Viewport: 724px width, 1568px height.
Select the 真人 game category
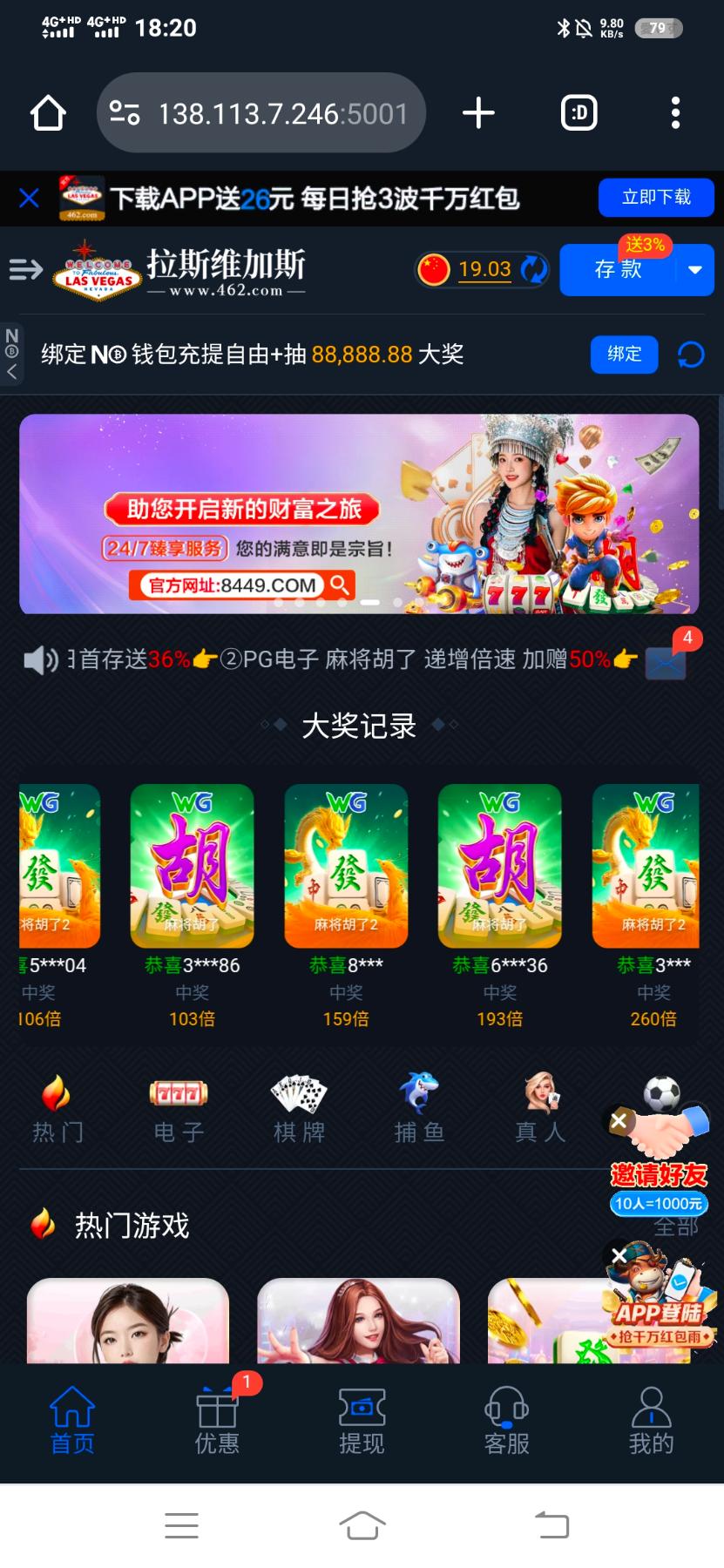pyautogui.click(x=540, y=1108)
